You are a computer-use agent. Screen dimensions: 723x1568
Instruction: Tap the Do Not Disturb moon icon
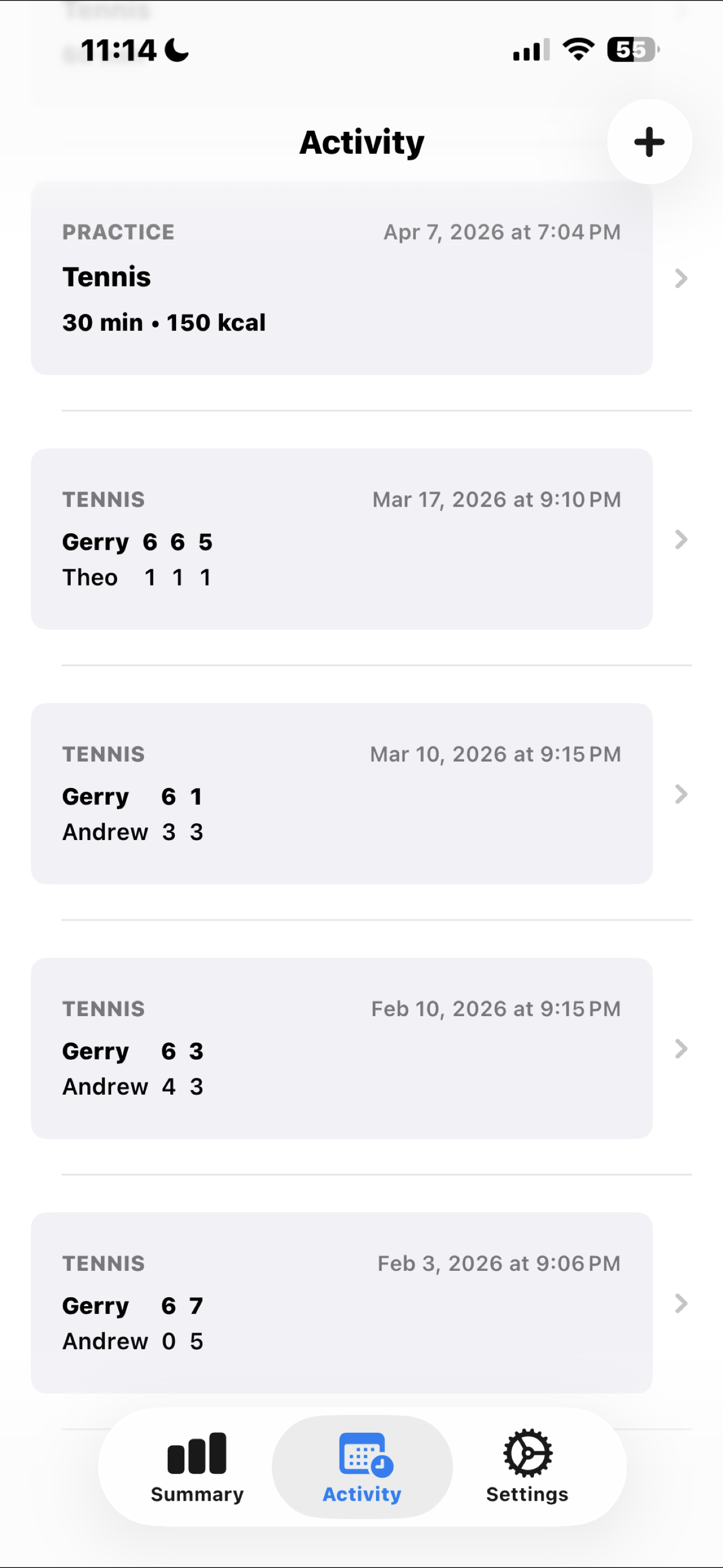(x=175, y=50)
